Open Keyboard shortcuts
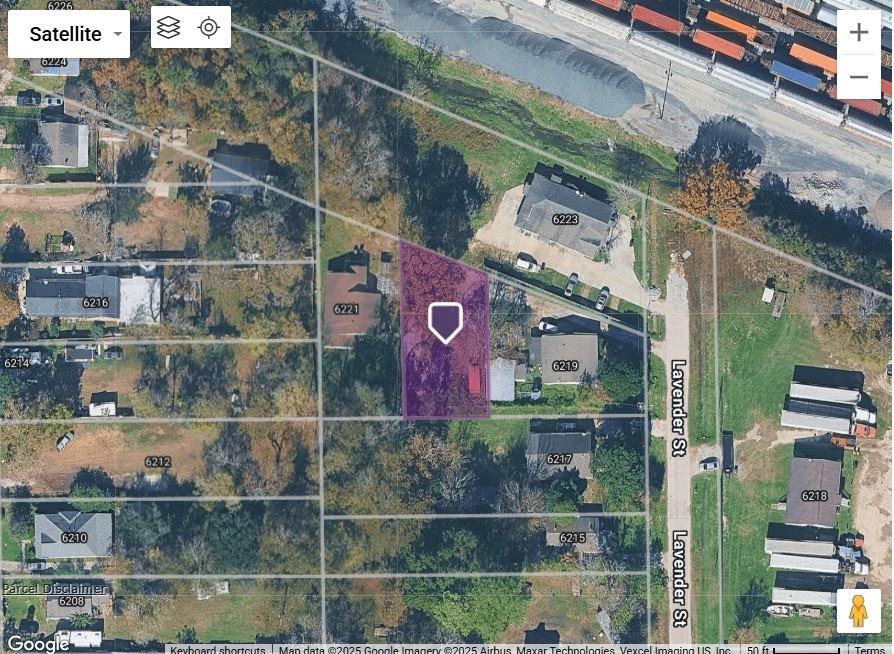This screenshot has height=654, width=894. (x=218, y=649)
